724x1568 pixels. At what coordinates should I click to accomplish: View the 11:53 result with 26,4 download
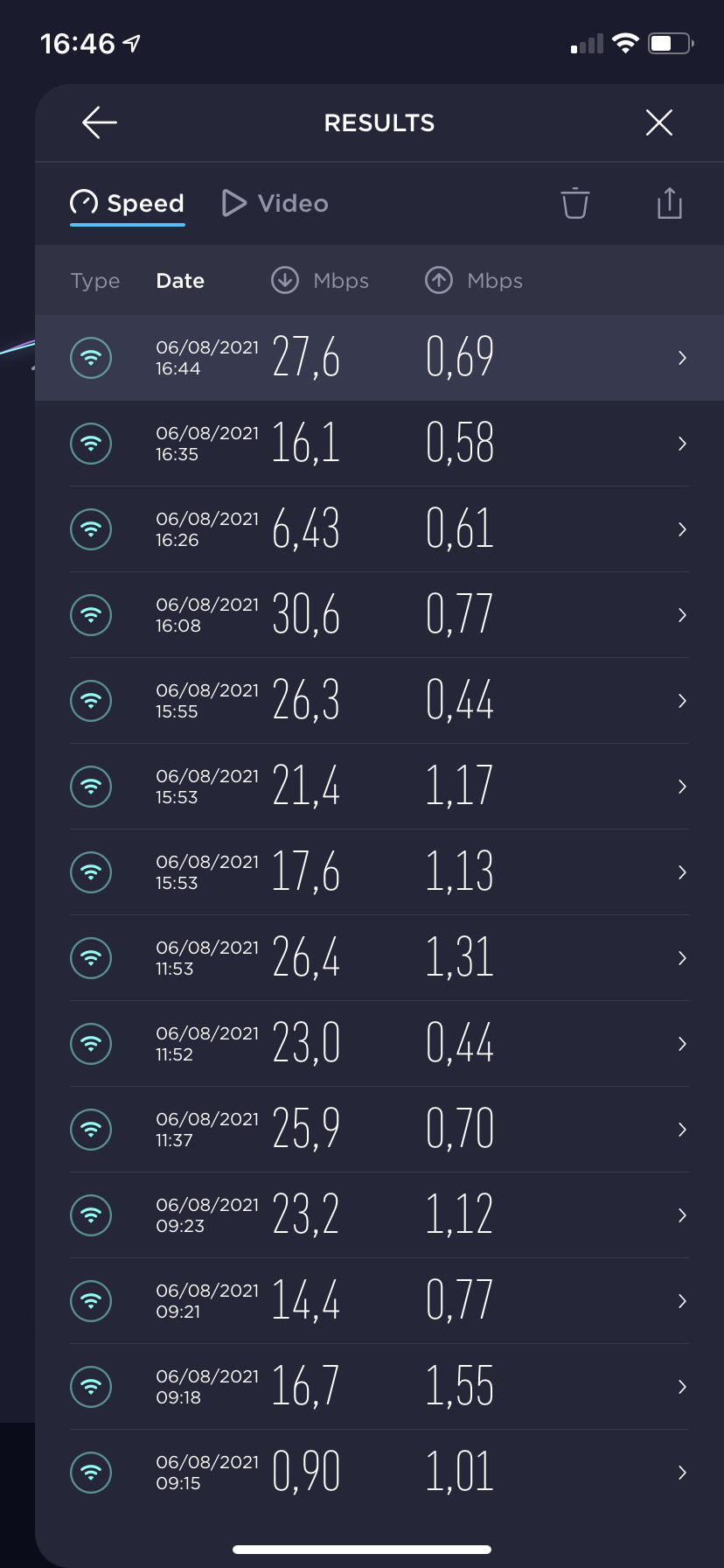coord(379,958)
